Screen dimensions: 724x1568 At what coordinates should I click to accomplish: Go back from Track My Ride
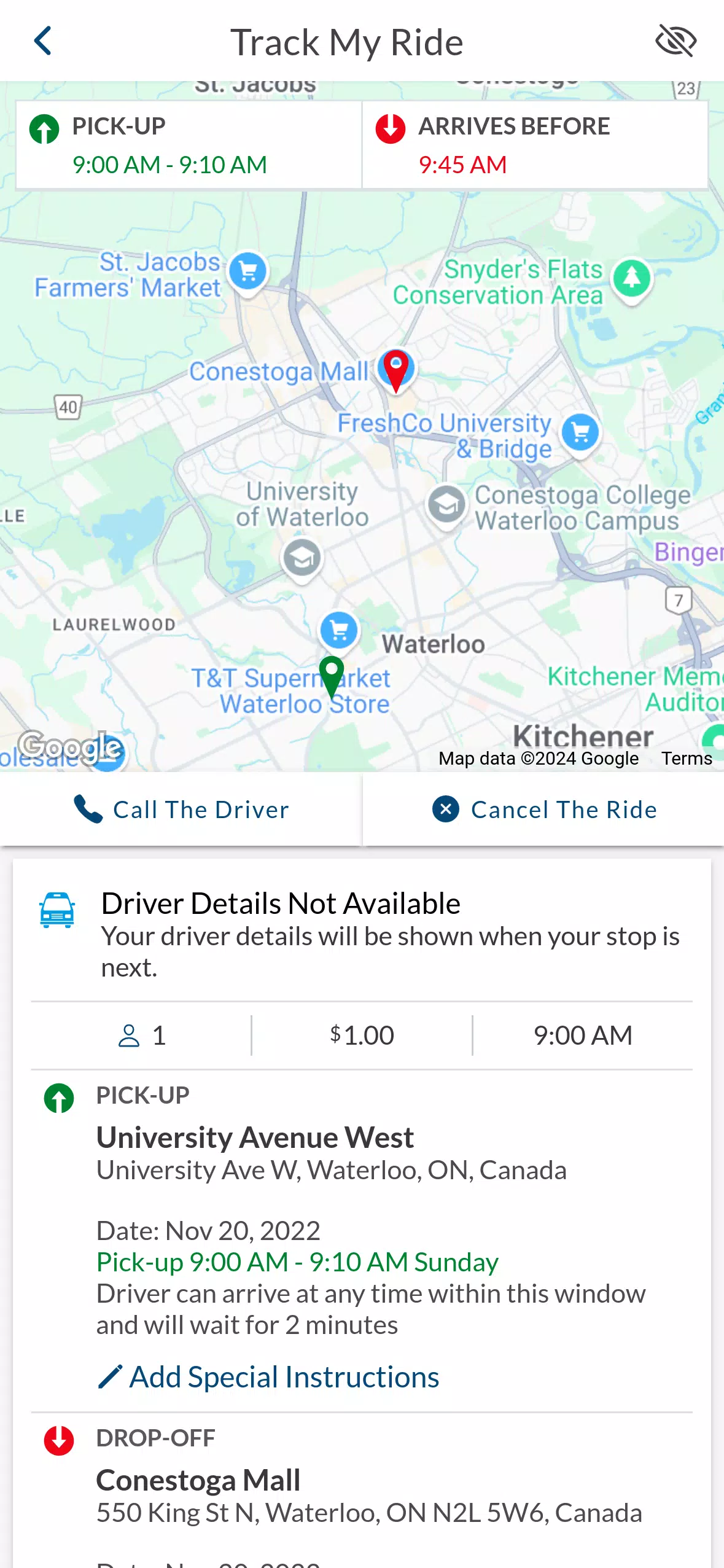(43, 42)
